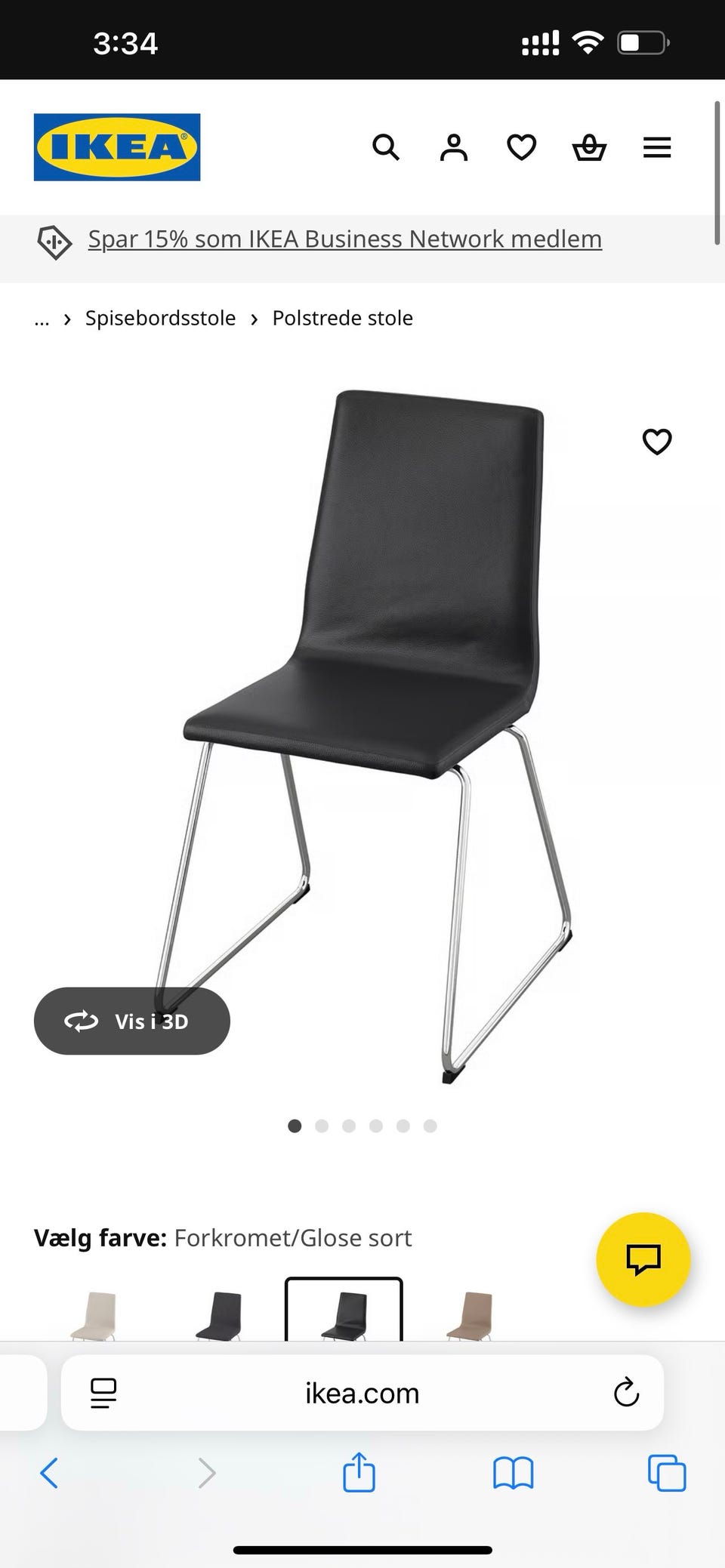
Task: Go to Polstrede stole breadcrumb
Action: coord(342,319)
